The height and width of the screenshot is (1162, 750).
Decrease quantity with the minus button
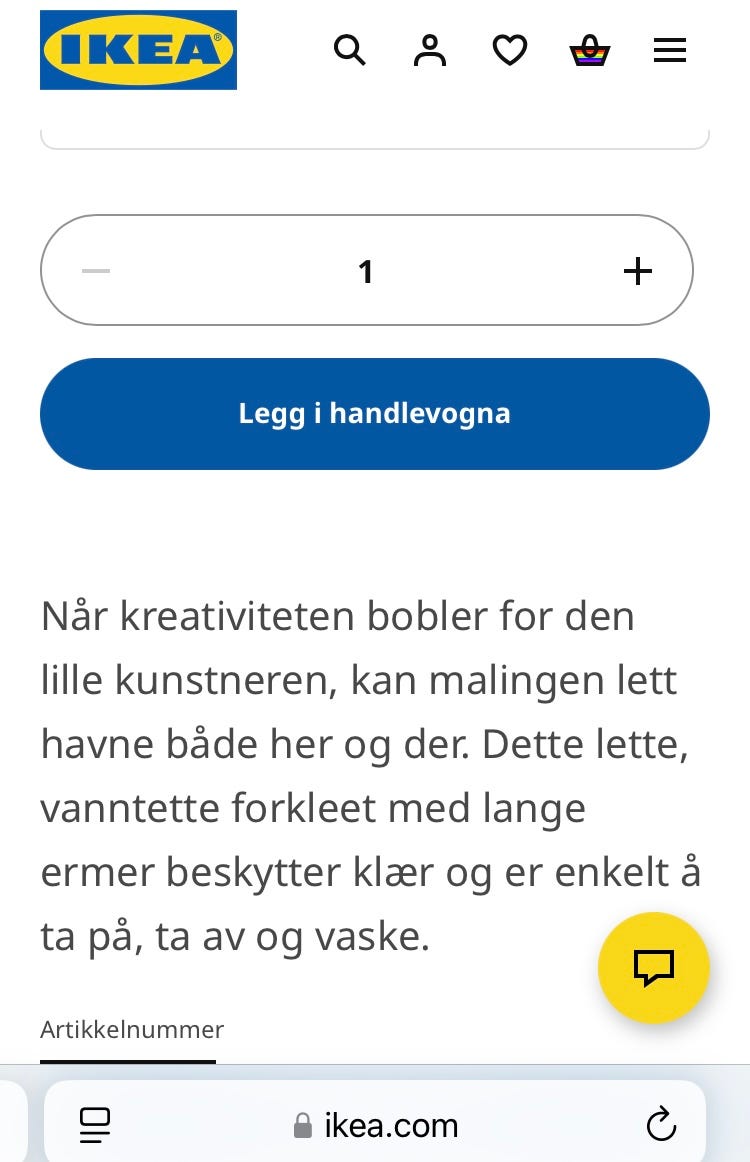(x=97, y=270)
